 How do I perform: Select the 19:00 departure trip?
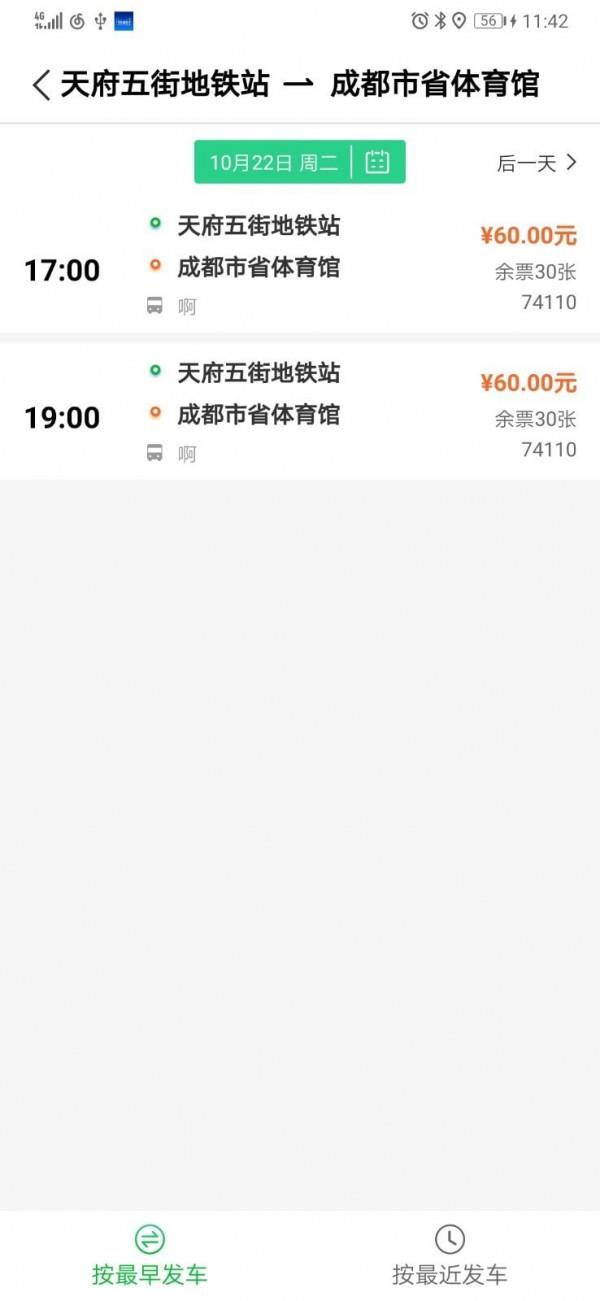(300, 412)
